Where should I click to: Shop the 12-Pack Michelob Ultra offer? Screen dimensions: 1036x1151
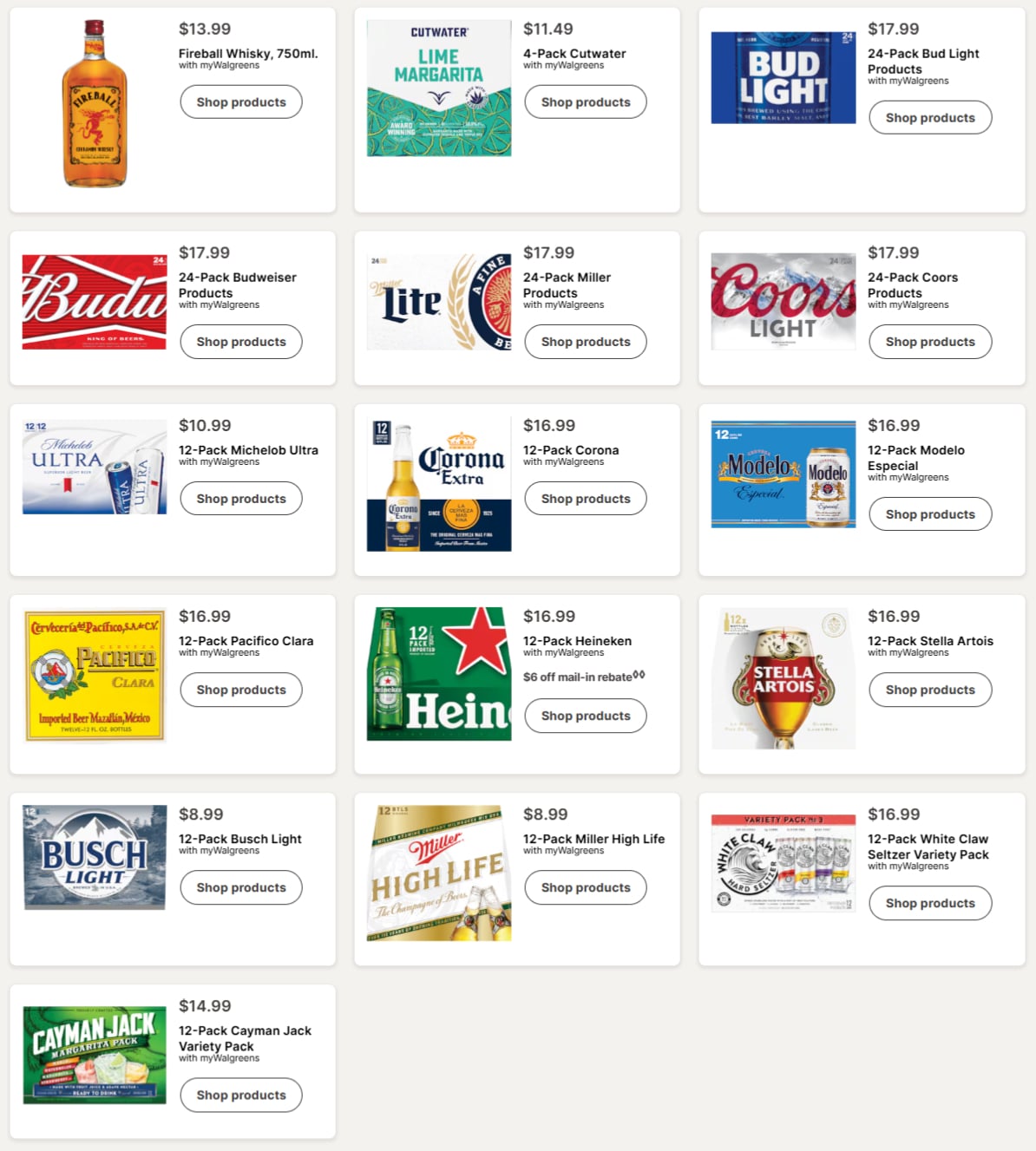[x=241, y=498]
